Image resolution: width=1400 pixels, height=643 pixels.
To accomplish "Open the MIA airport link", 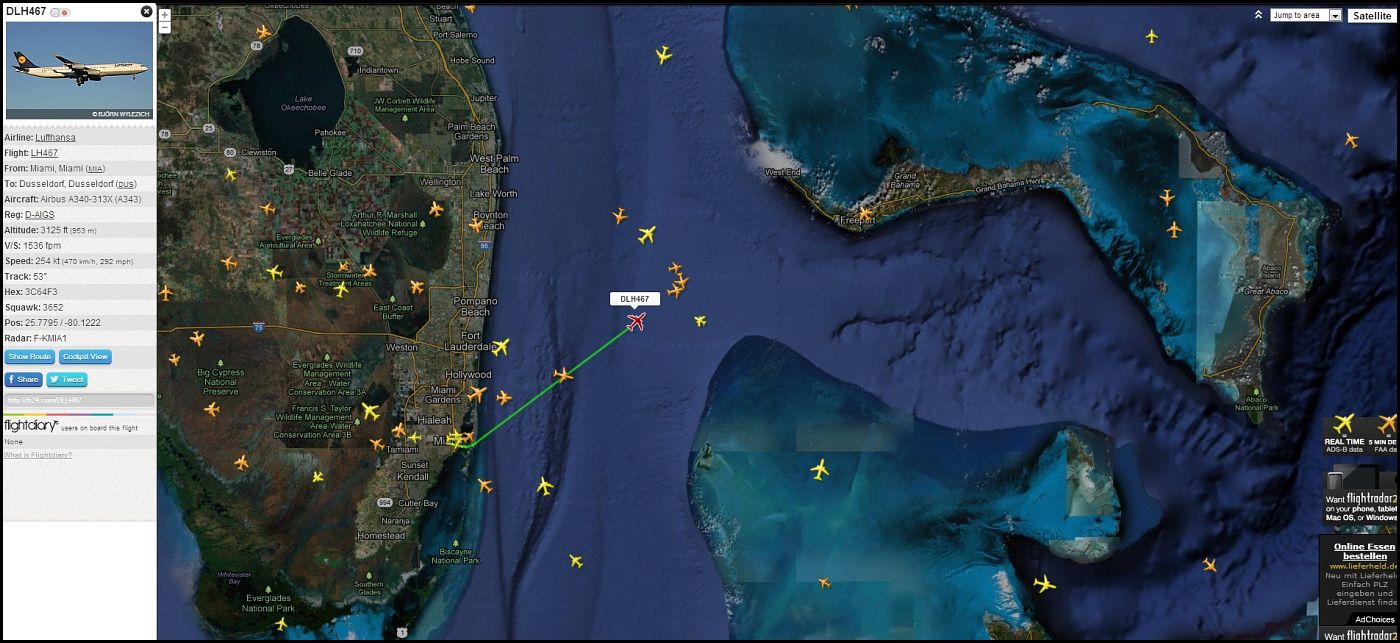I will [x=95, y=169].
